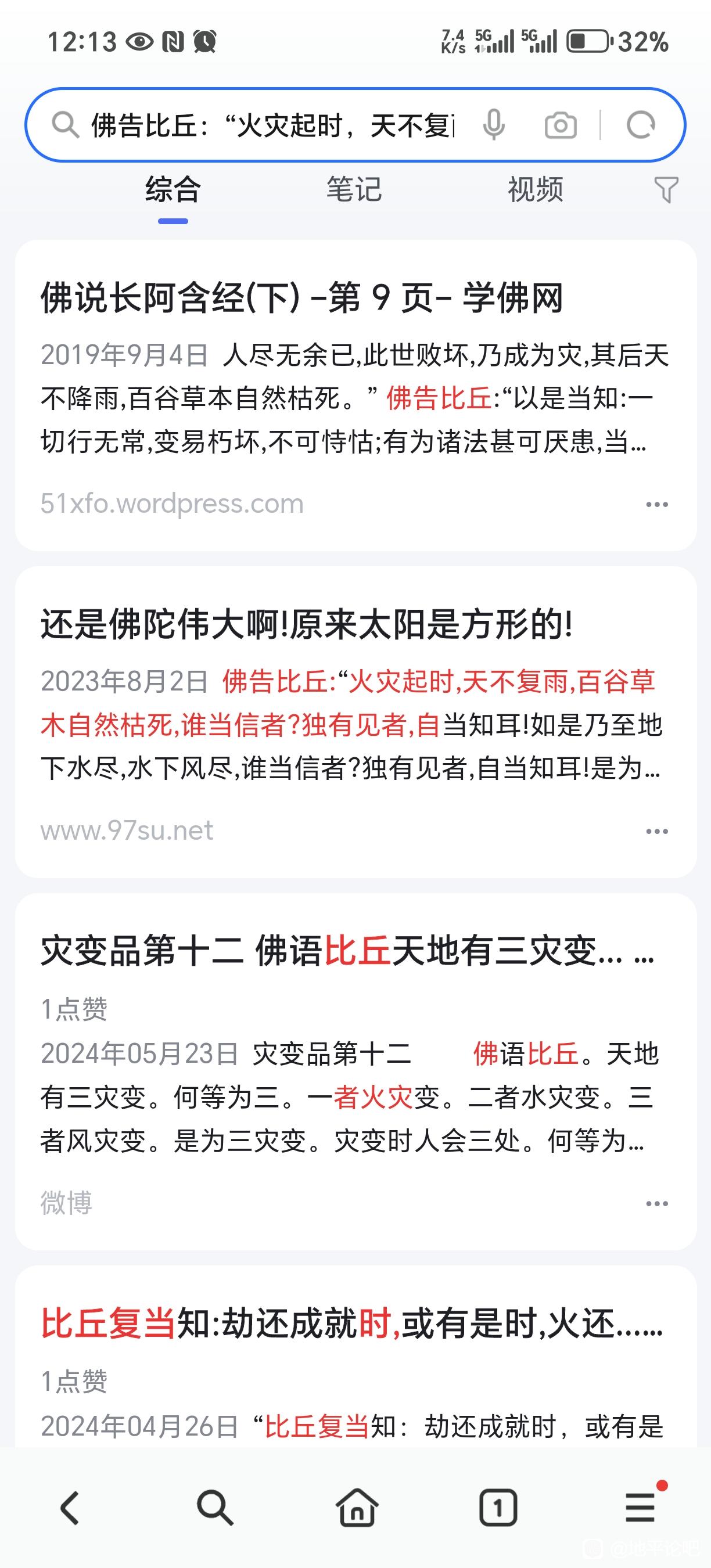The width and height of the screenshot is (711, 1568).
Task: Switch to the 笔记 tab
Action: (x=354, y=189)
